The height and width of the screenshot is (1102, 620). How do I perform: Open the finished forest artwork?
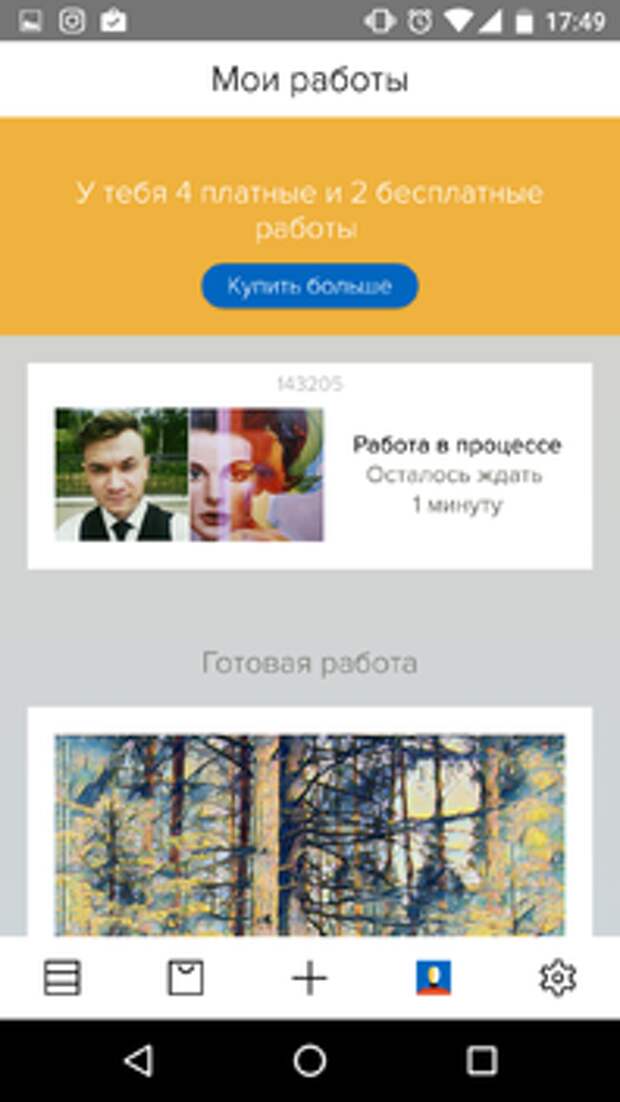(x=309, y=835)
